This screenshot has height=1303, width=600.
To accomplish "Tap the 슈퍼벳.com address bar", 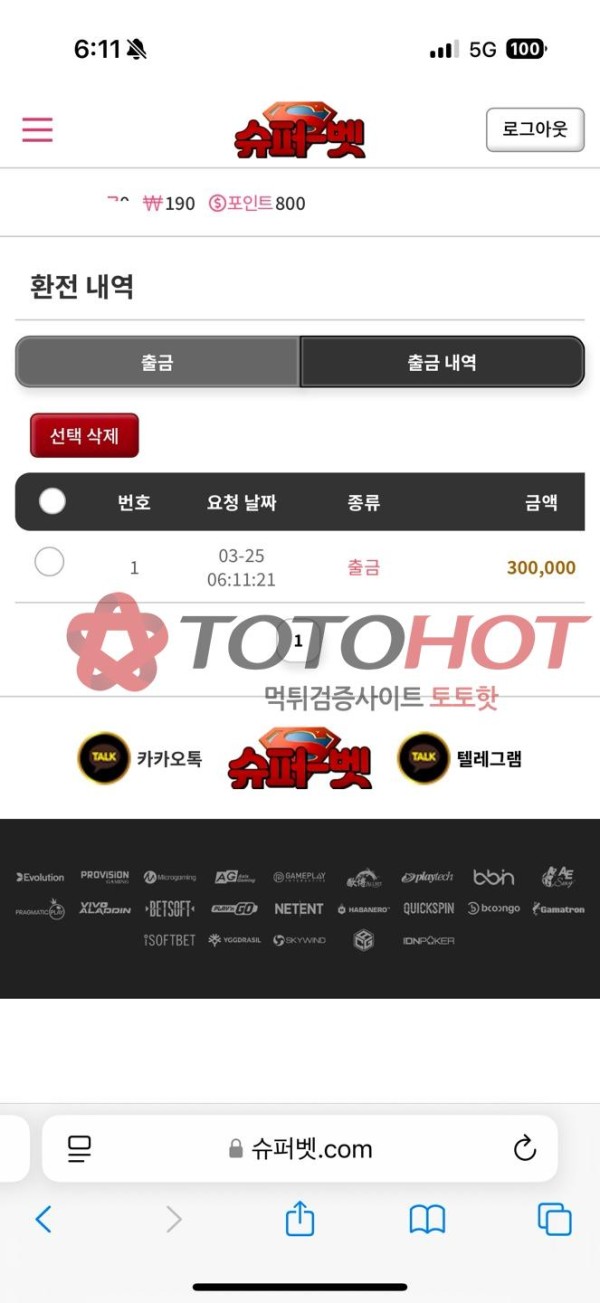I will coord(300,1149).
